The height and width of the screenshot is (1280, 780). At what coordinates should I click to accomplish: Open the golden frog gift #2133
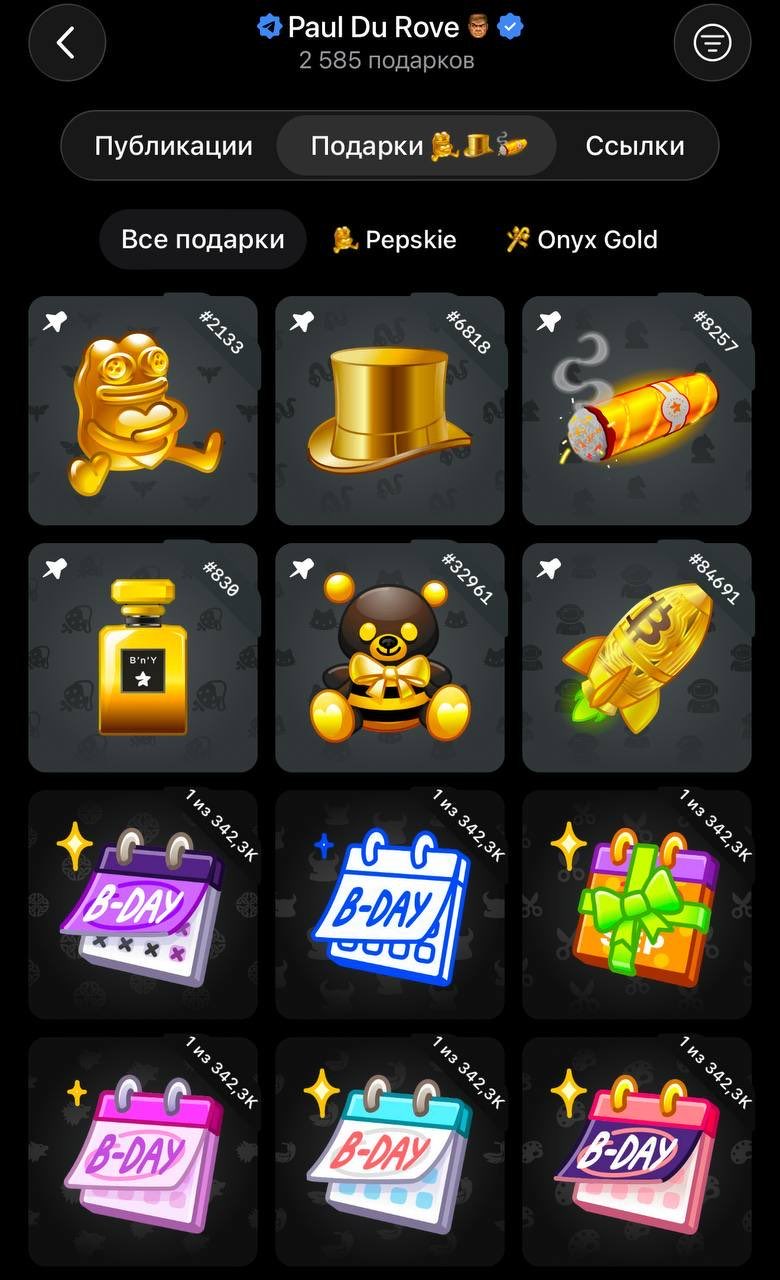143,410
